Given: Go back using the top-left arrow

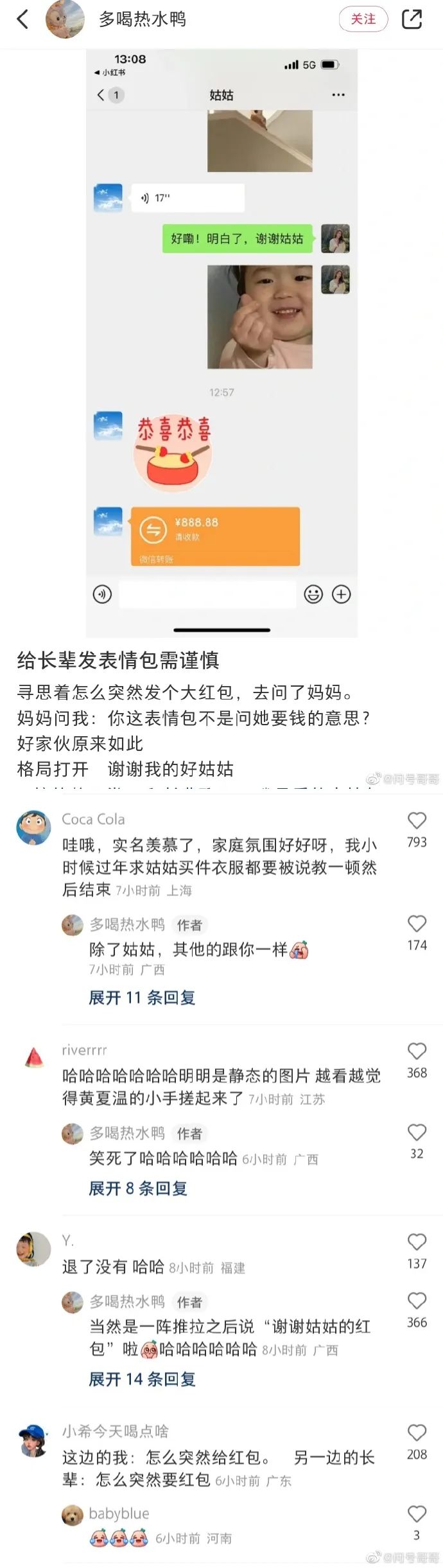Looking at the screenshot, I should click(23, 19).
